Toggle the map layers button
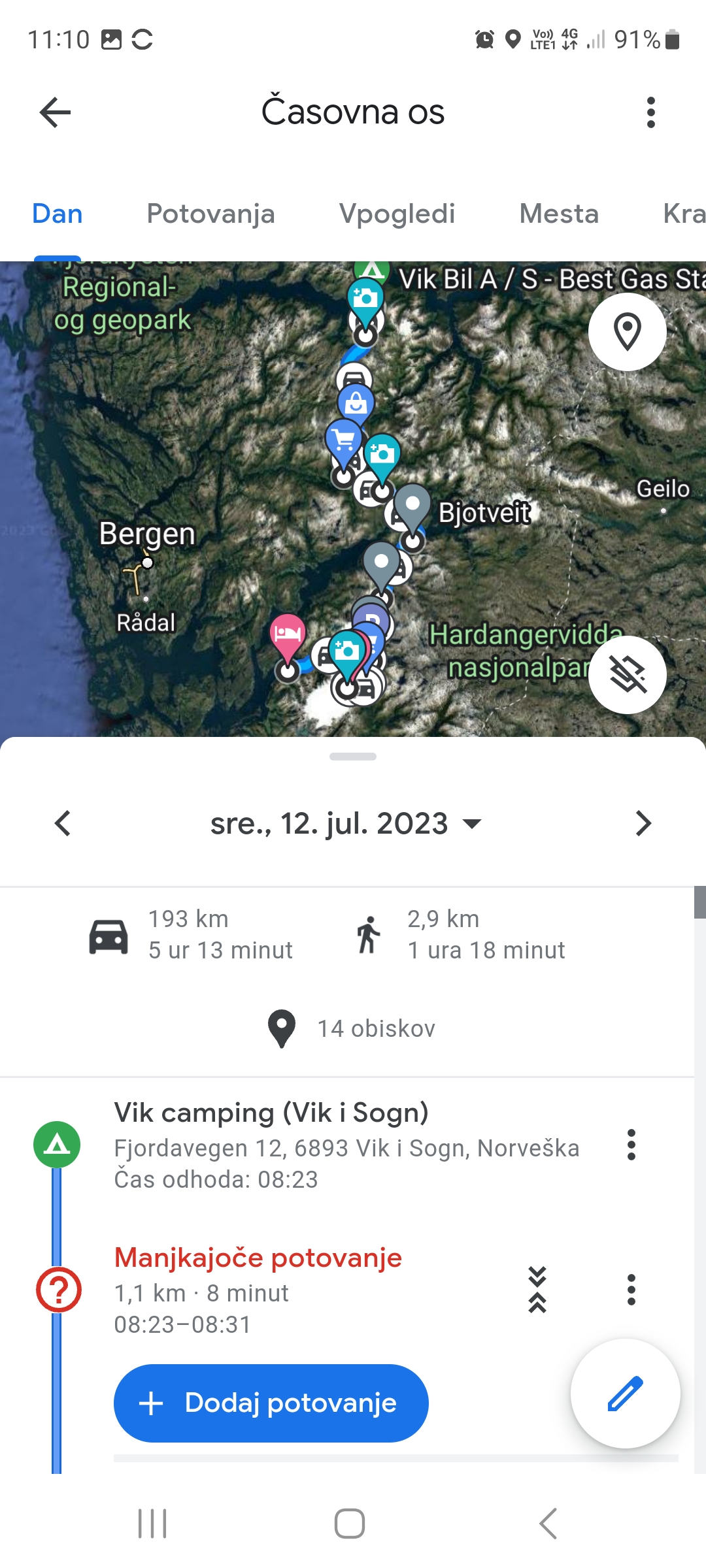Viewport: 706px width, 1568px height. pyautogui.click(x=628, y=674)
